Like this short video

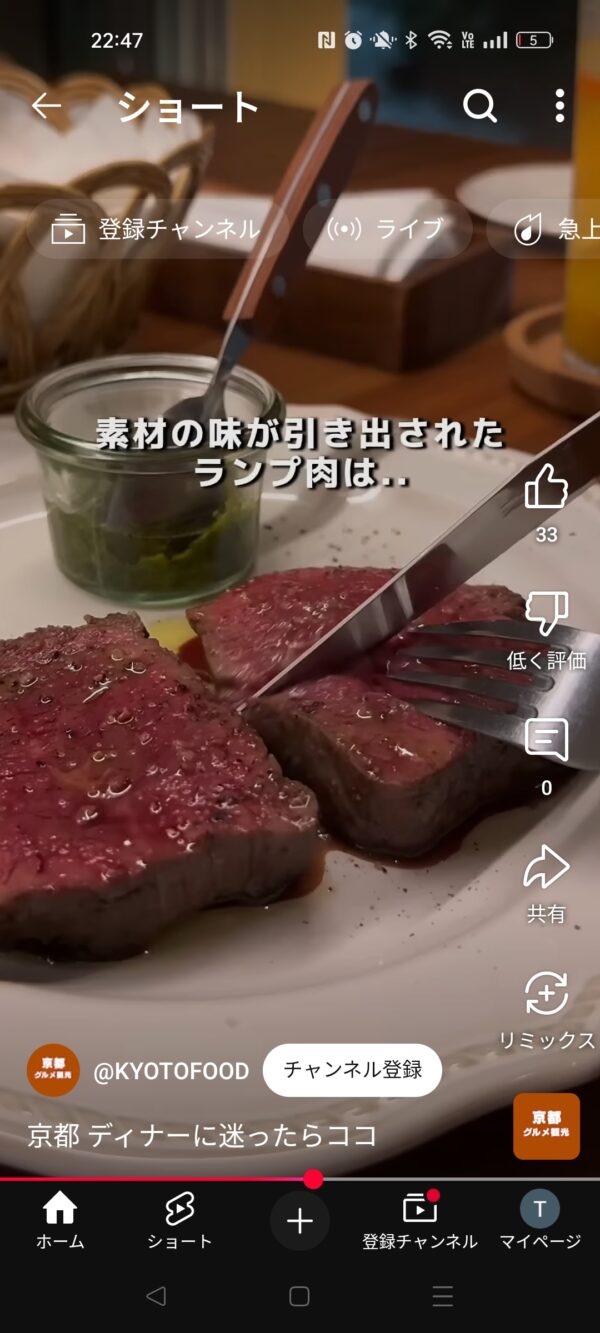point(546,488)
